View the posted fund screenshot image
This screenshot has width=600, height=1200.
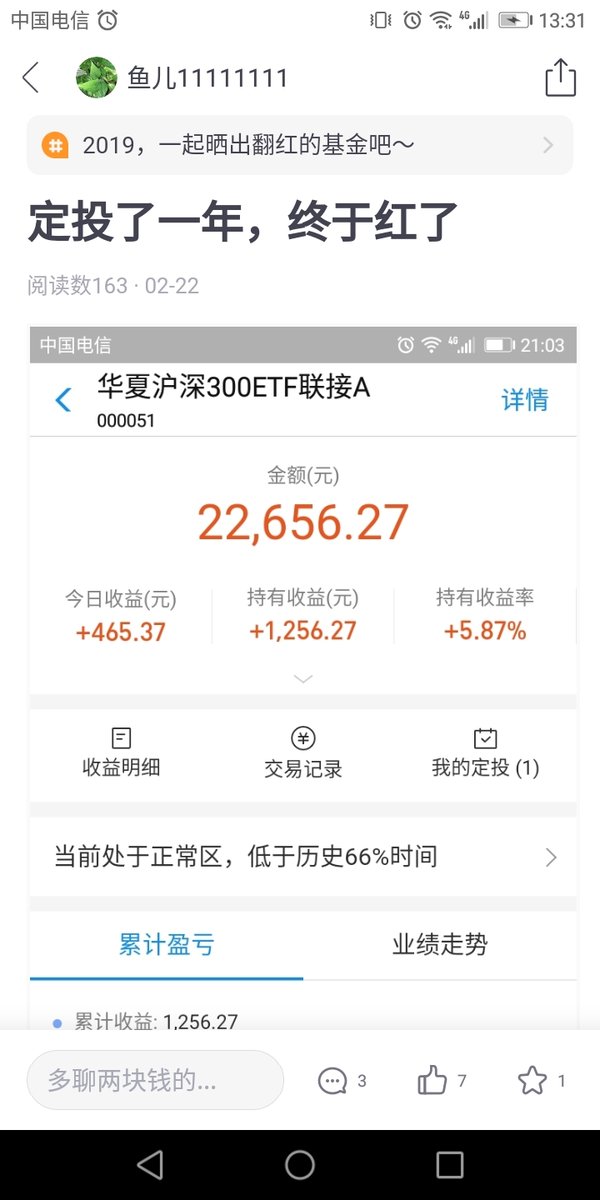point(303,678)
